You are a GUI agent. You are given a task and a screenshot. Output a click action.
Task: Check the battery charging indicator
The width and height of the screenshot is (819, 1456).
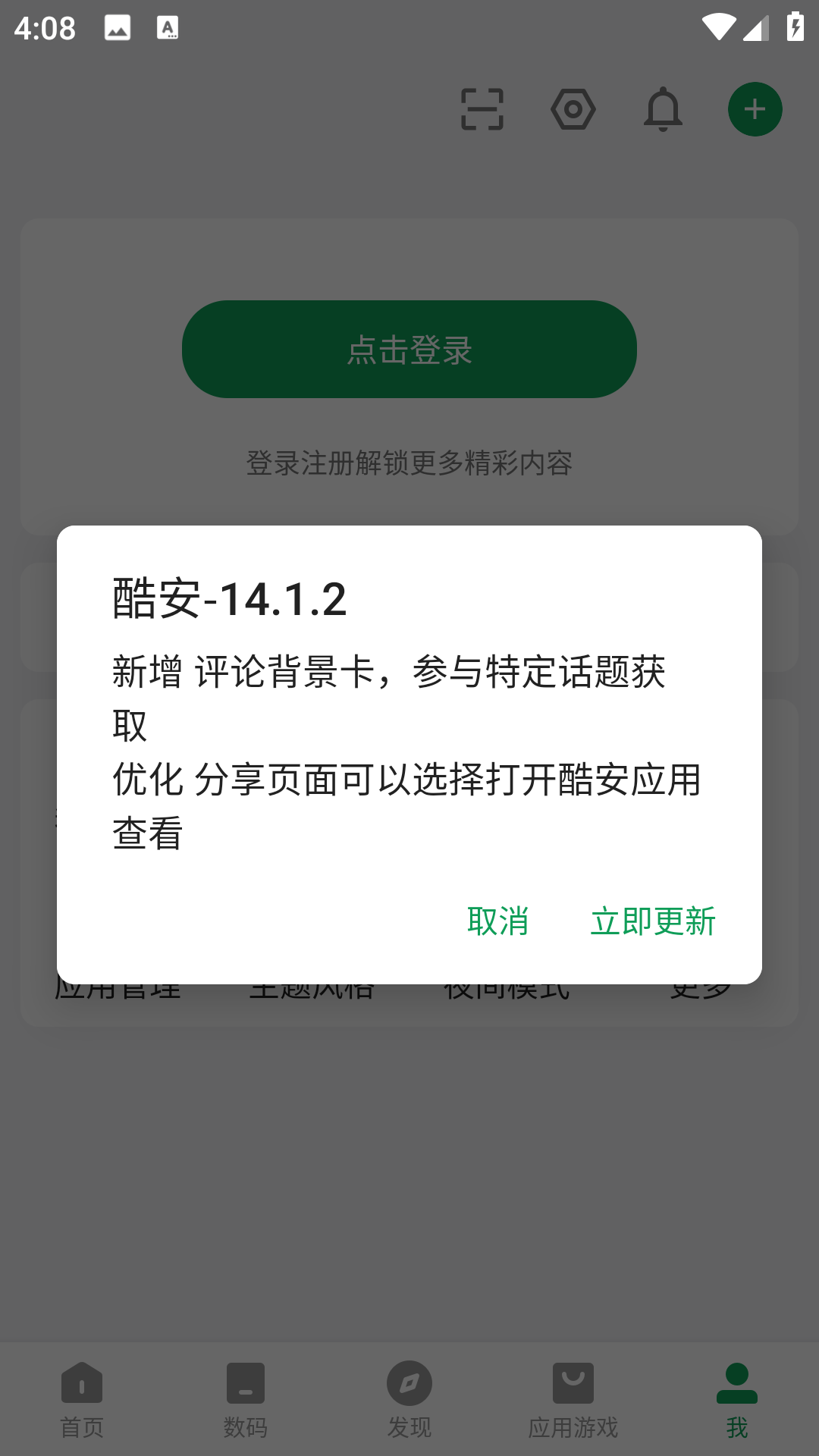(794, 25)
